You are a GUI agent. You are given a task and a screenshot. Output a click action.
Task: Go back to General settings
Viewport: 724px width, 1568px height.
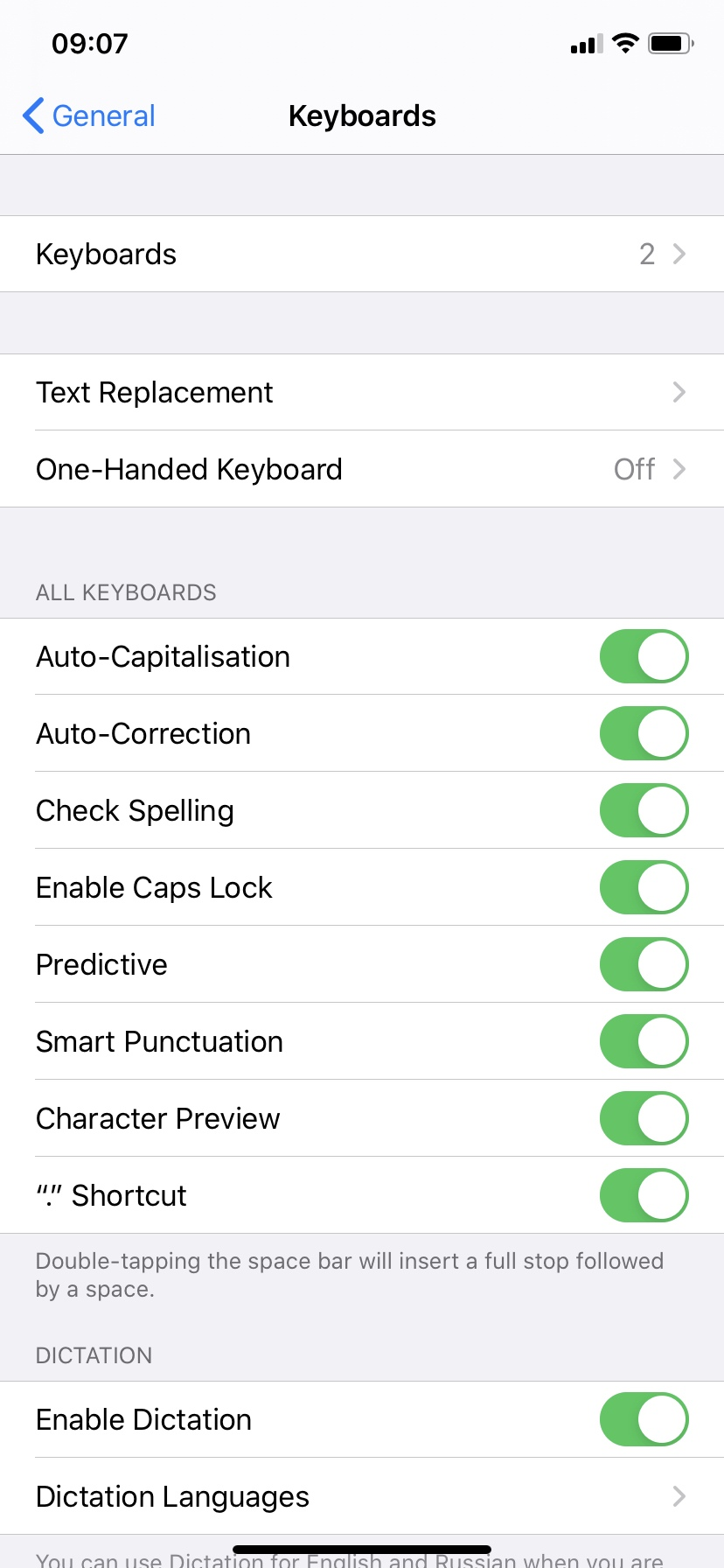89,115
